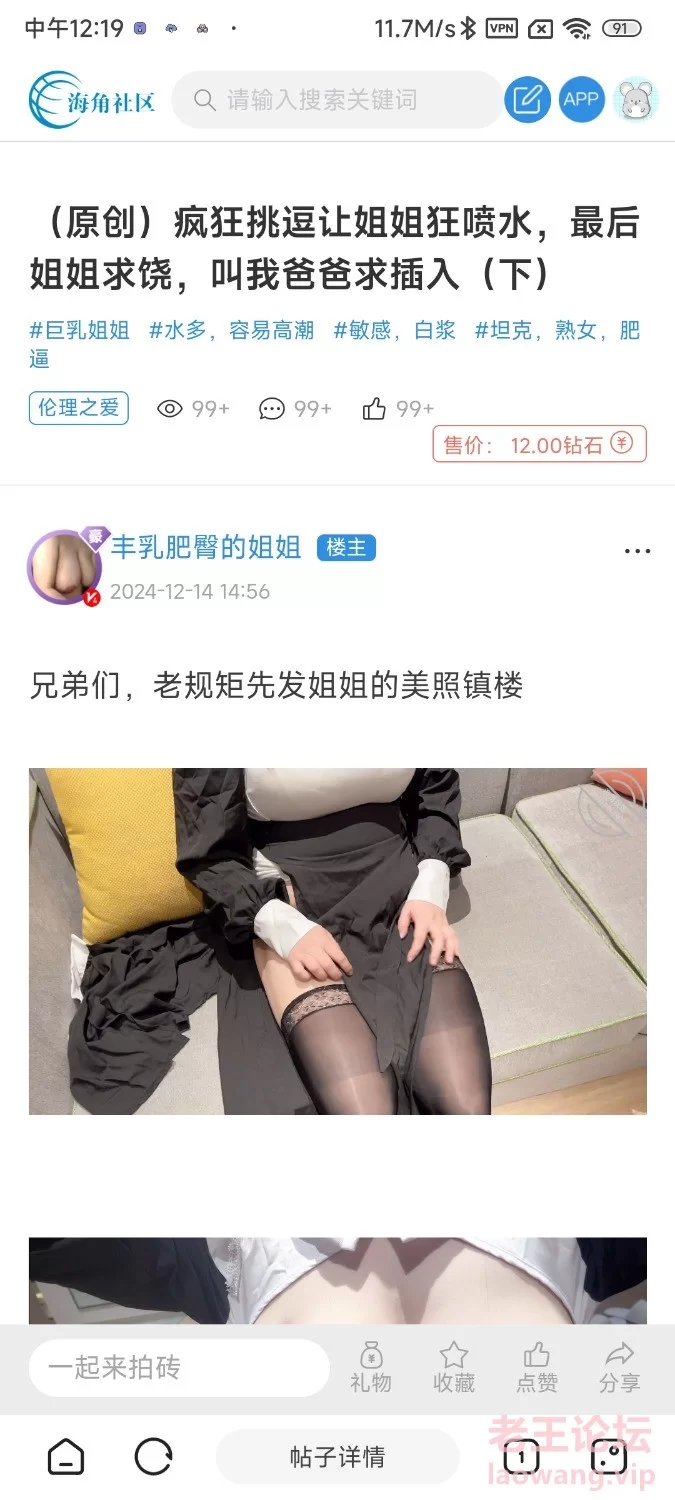The height and width of the screenshot is (1500, 675).
Task: Open the 伦理之爱 category chip
Action: 79,408
